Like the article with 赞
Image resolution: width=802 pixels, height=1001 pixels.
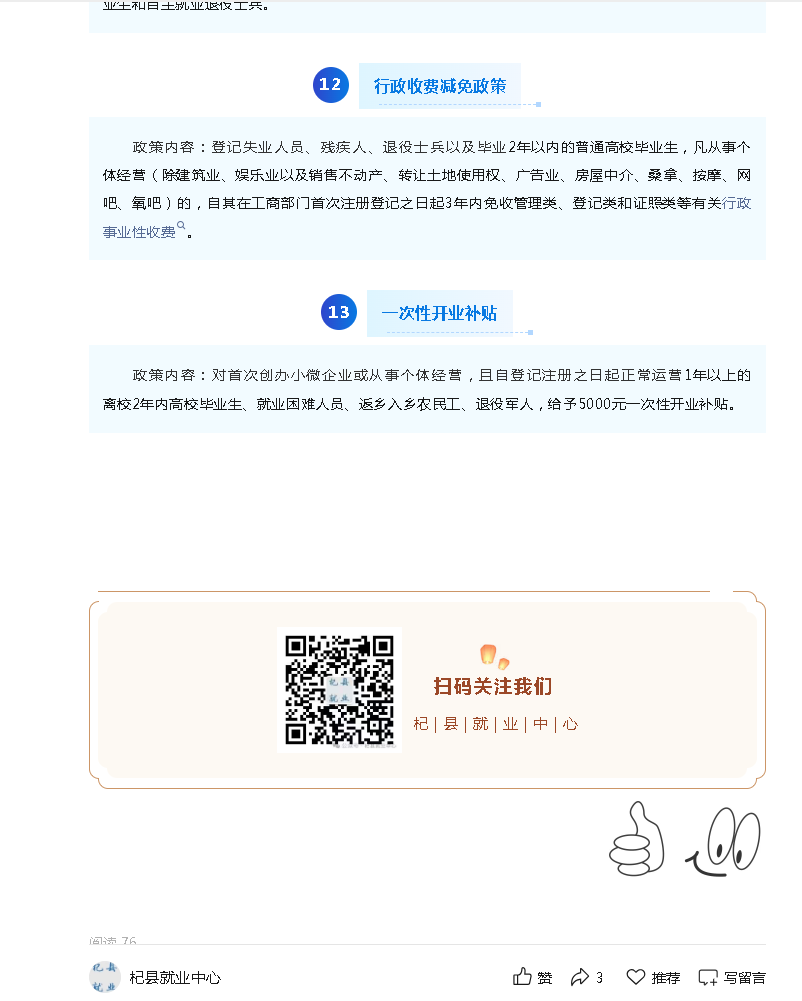coord(532,977)
